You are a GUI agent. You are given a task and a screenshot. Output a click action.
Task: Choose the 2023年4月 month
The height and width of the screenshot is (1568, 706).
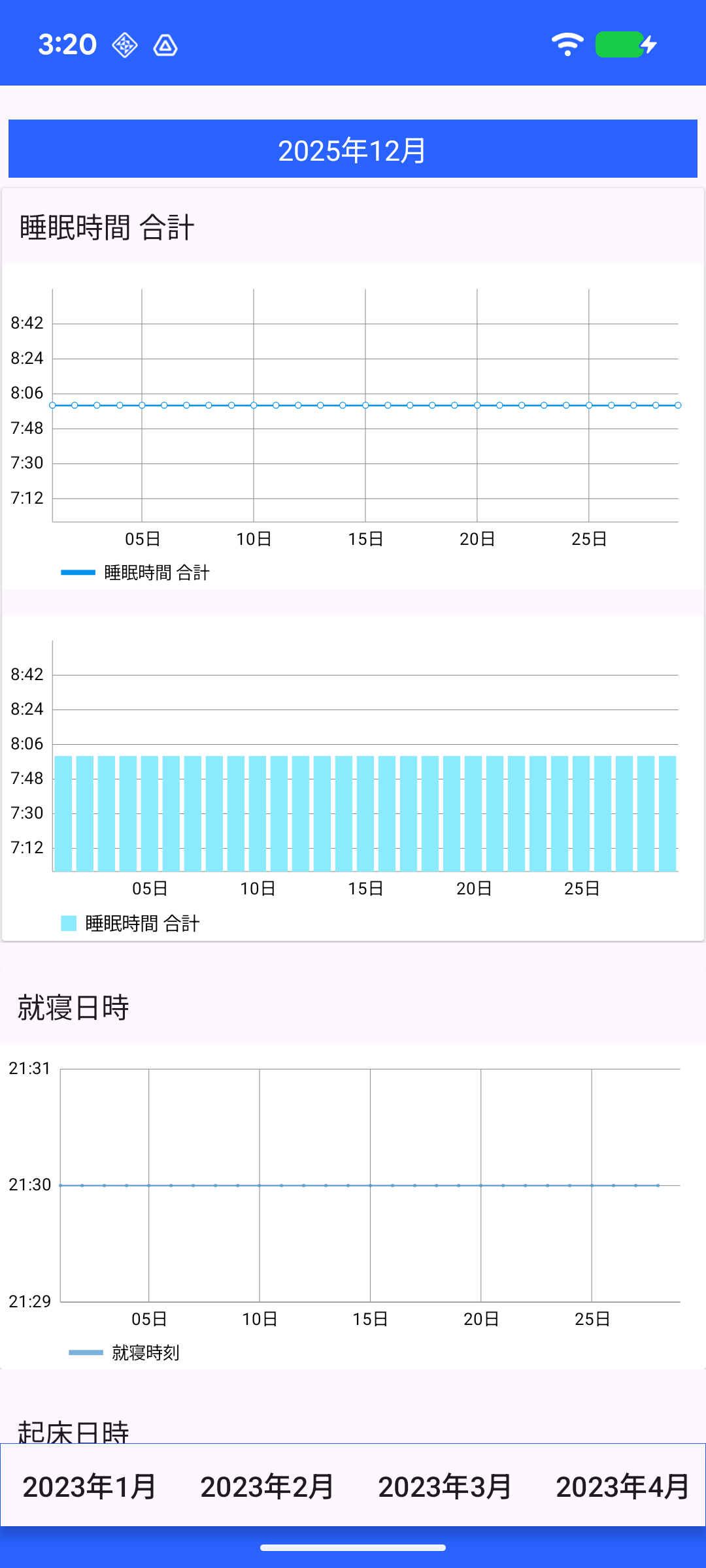click(622, 1487)
